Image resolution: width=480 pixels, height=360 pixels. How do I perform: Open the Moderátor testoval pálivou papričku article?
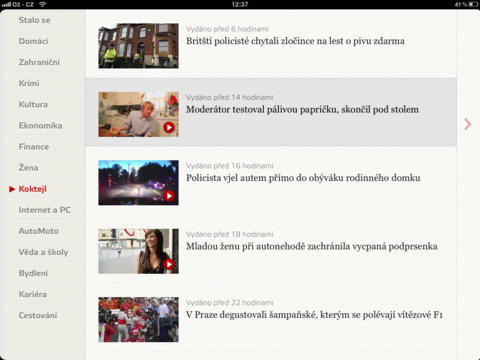click(x=271, y=112)
